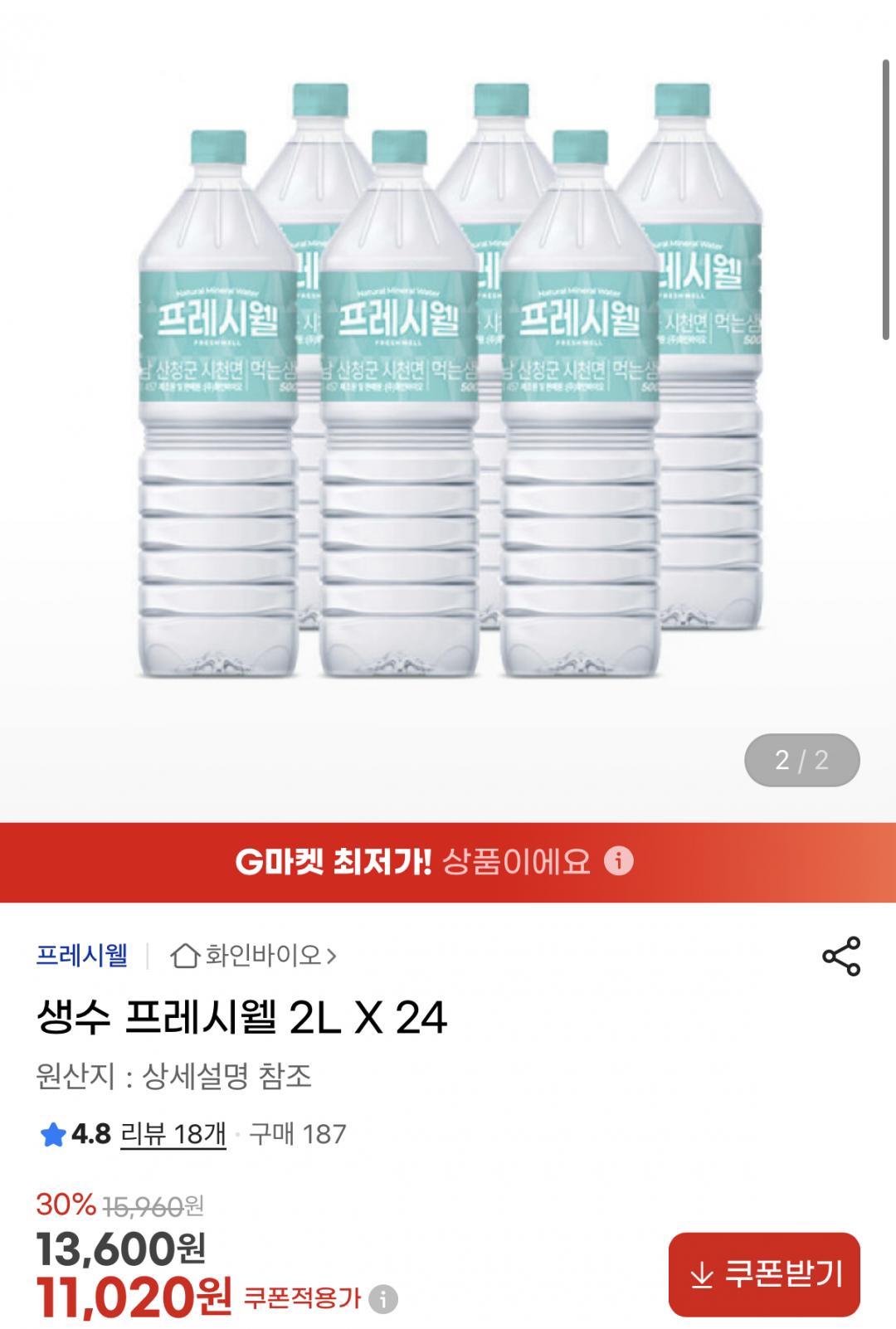
Task: Visit the 화인바이오 seller shop
Action: tap(254, 956)
